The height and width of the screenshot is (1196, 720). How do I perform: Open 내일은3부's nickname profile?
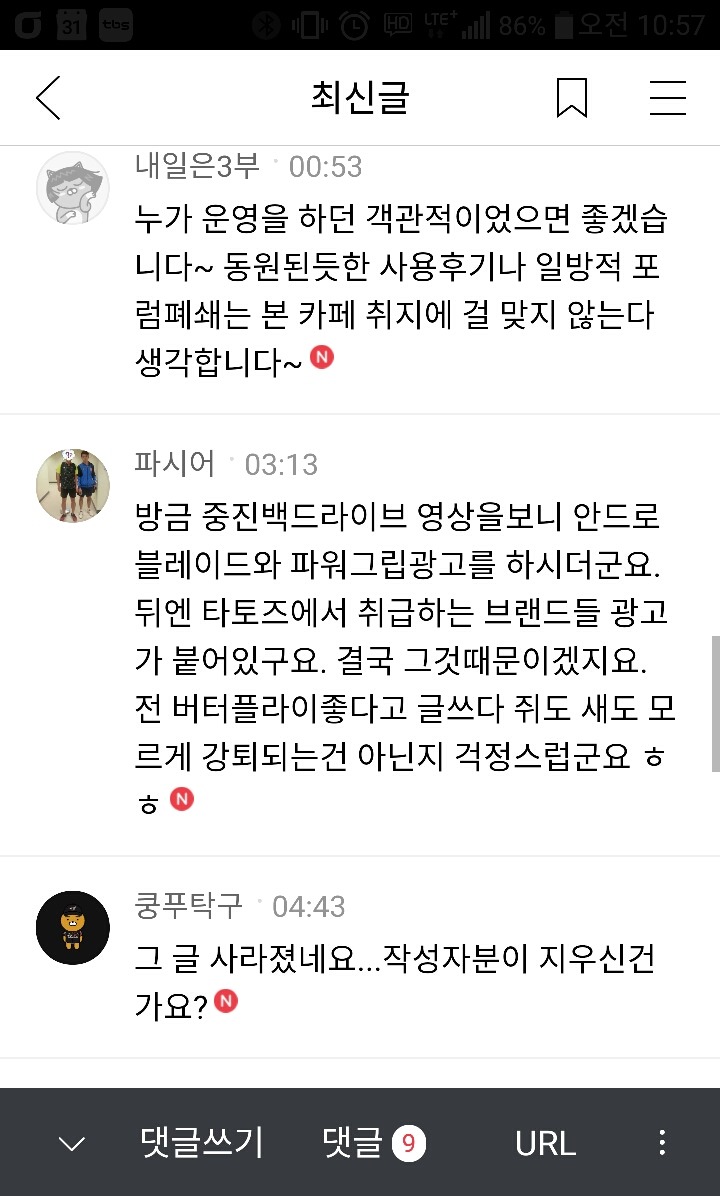pos(197,166)
